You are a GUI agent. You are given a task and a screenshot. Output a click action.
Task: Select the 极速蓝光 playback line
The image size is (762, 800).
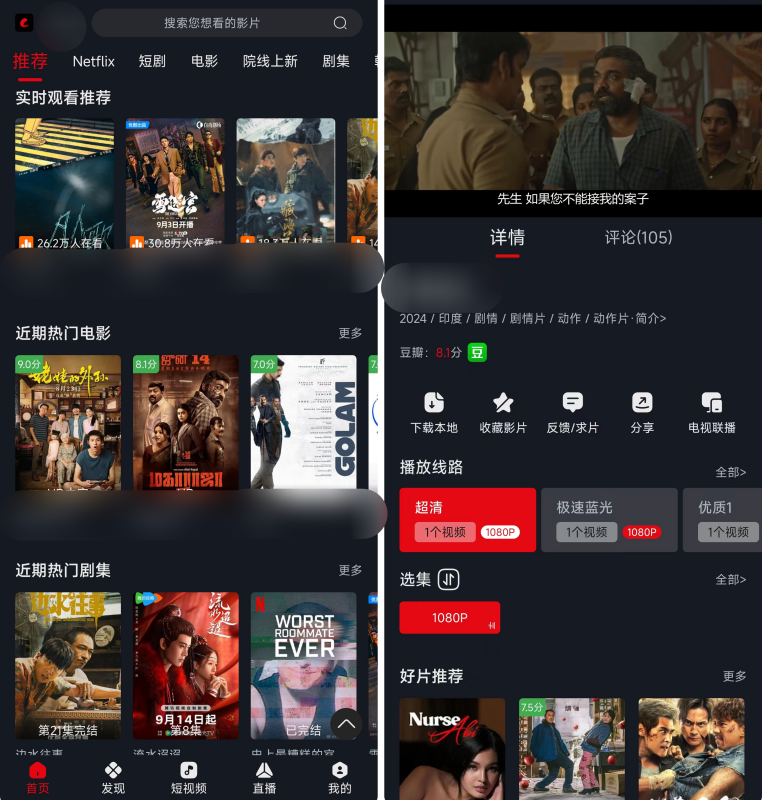click(x=609, y=520)
